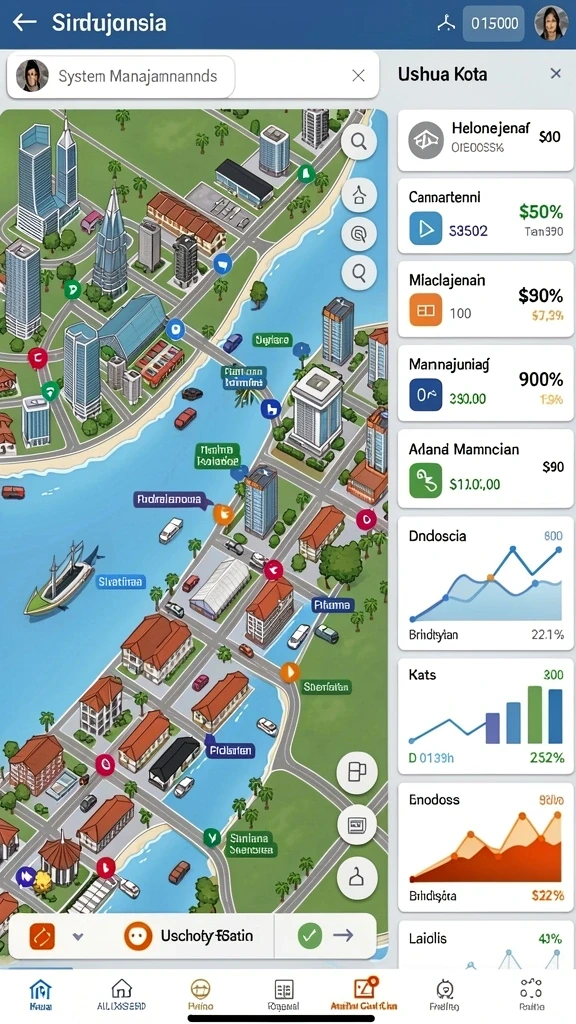
Task: Tap the Sherraian marker on the map
Action: pyautogui.click(x=327, y=686)
